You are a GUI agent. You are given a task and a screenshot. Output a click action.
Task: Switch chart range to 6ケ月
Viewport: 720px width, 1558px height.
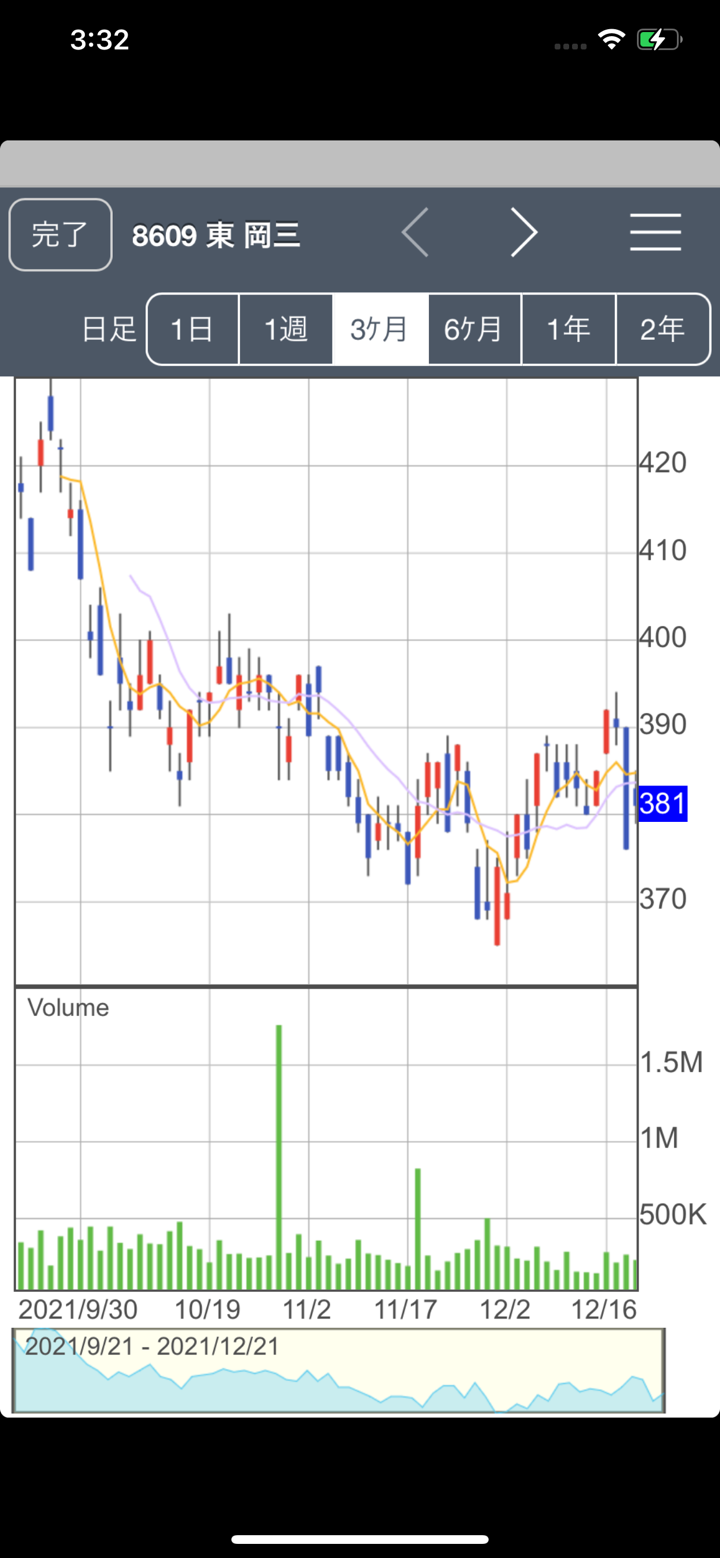[474, 329]
